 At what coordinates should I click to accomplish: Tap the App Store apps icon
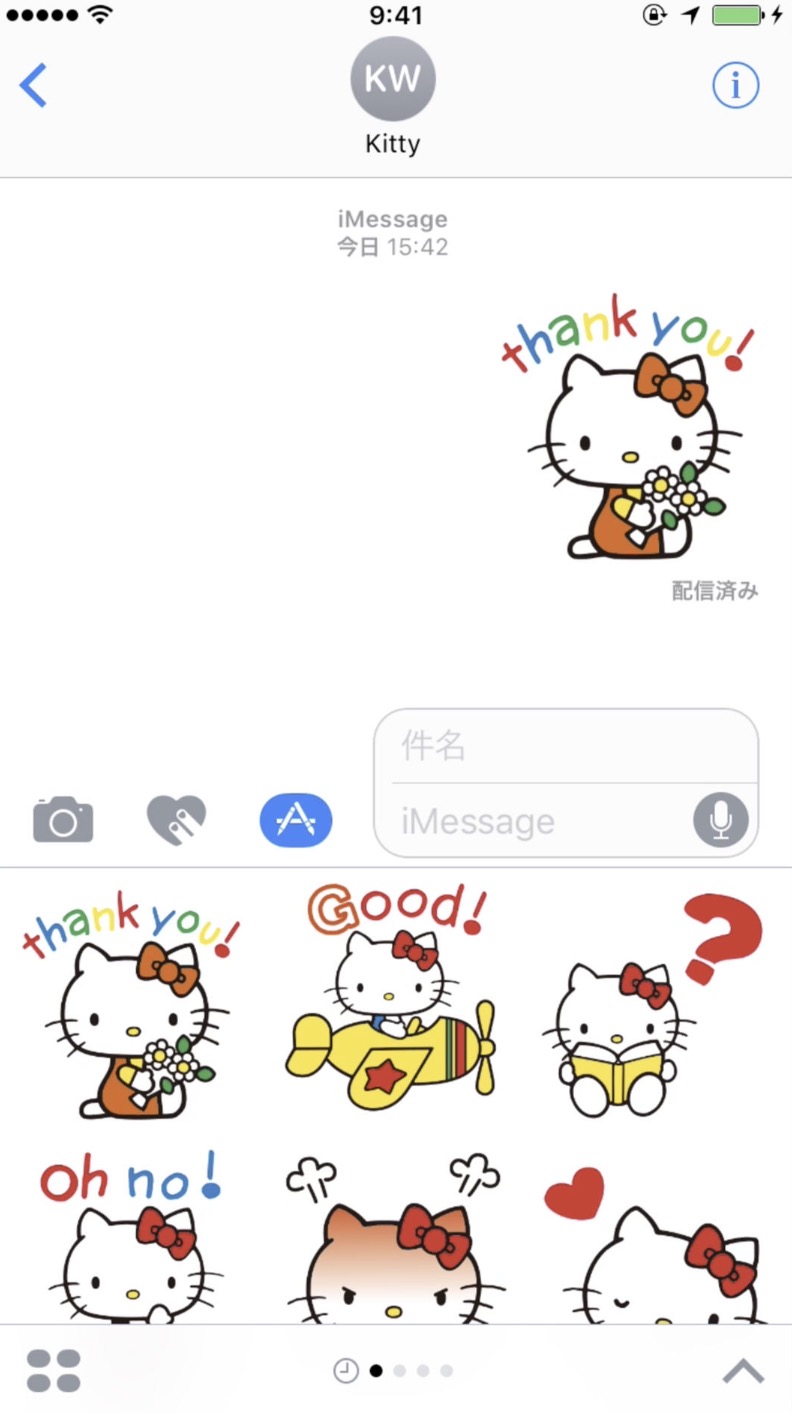click(296, 821)
